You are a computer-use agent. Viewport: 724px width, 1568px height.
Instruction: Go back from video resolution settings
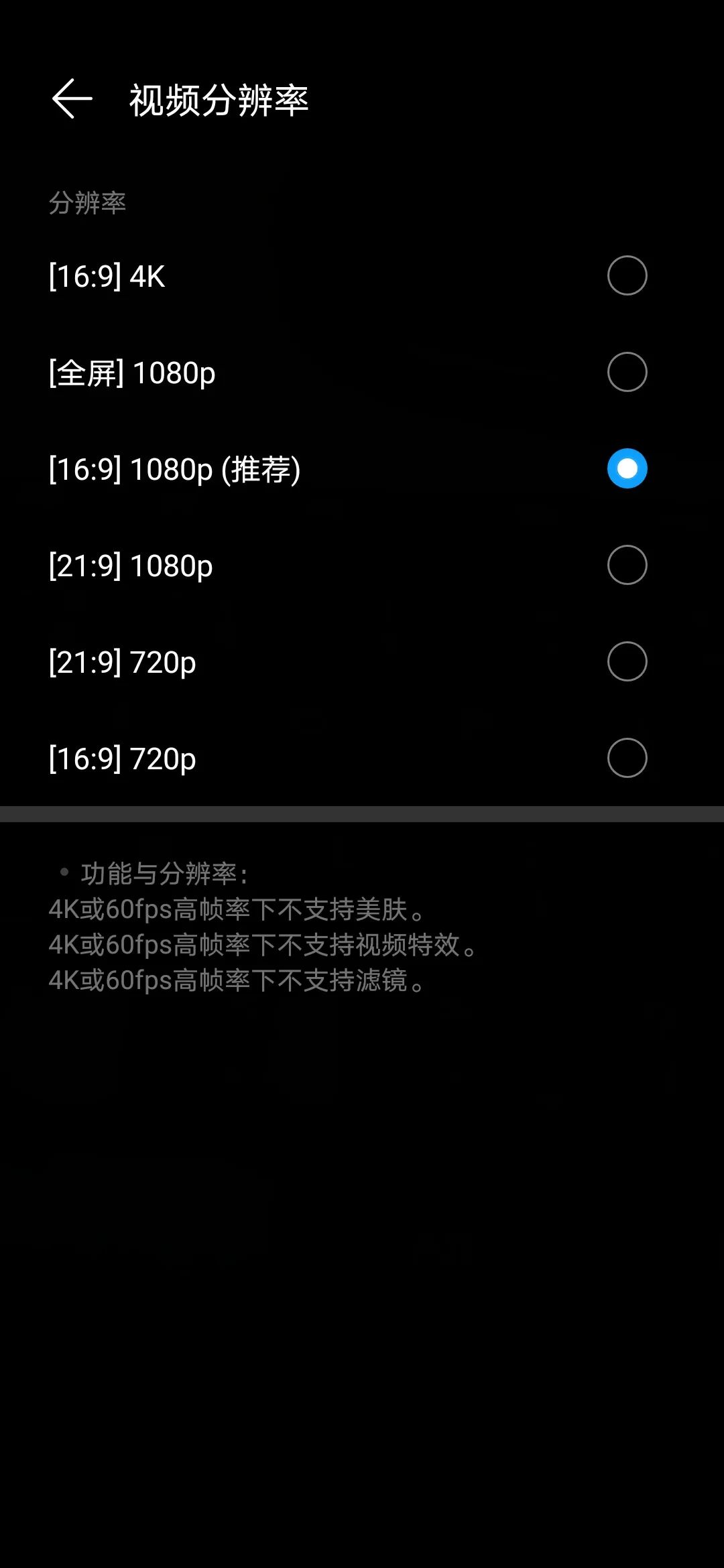(x=72, y=99)
